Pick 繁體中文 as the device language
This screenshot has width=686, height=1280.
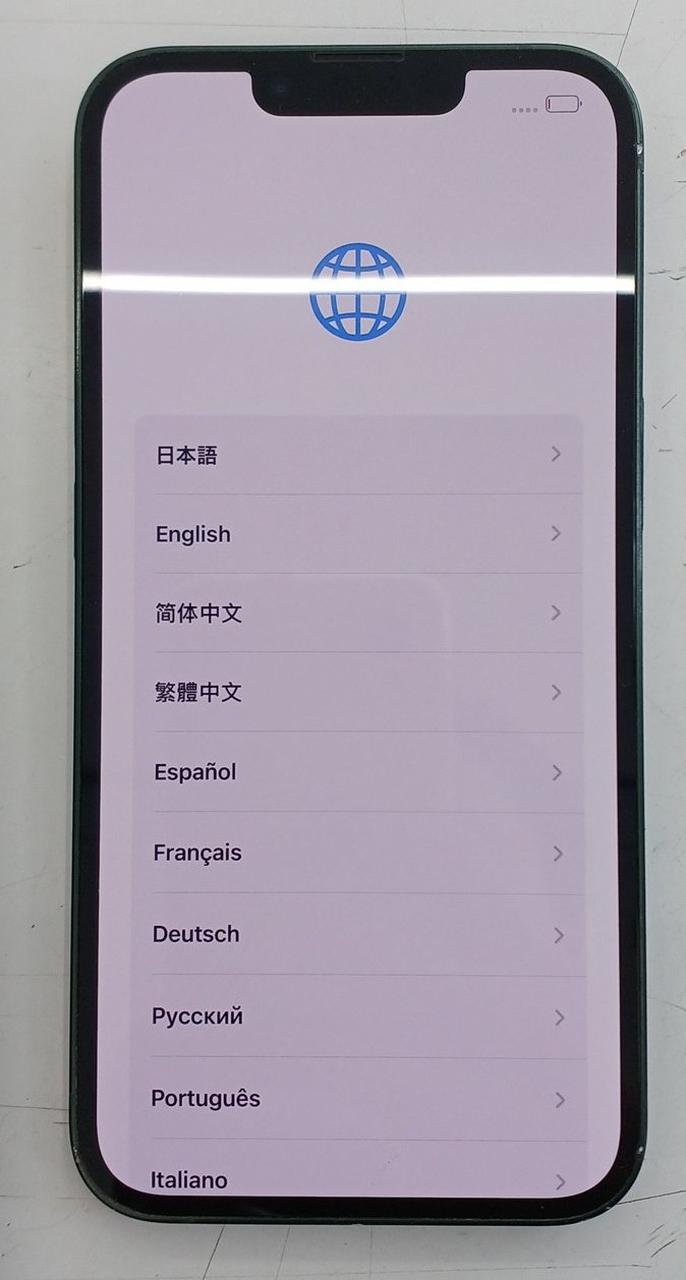click(x=357, y=692)
